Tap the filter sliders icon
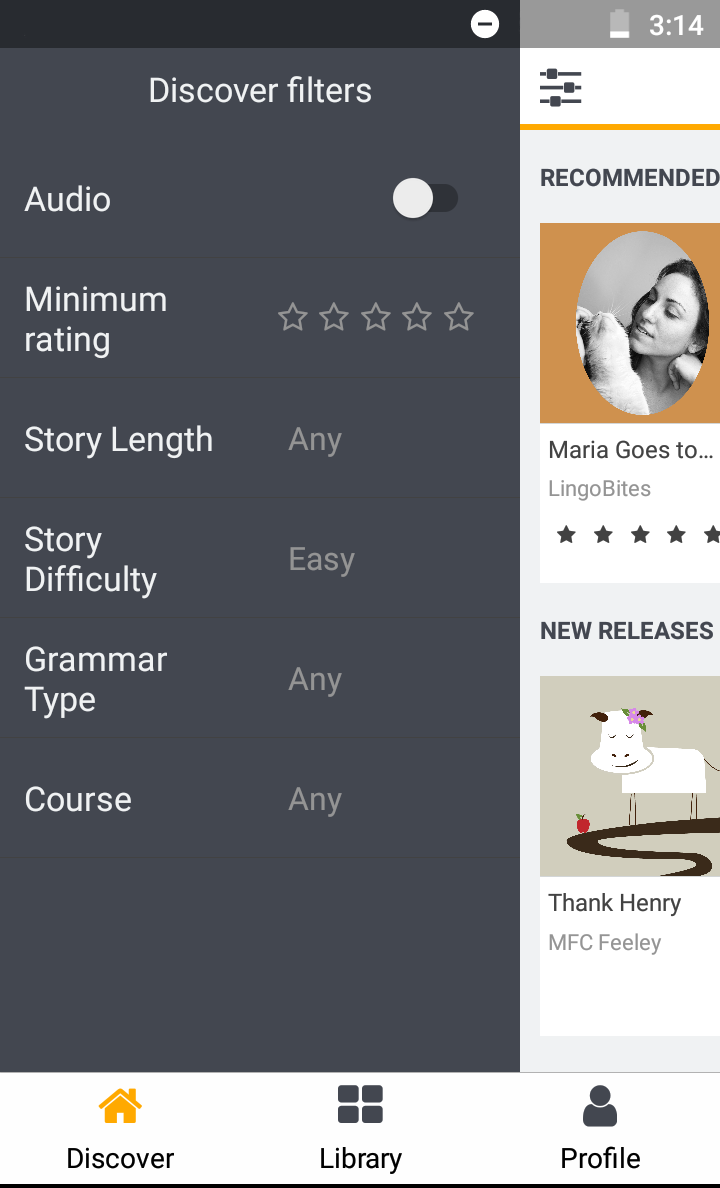Viewport: 720px width, 1188px height. point(560,88)
